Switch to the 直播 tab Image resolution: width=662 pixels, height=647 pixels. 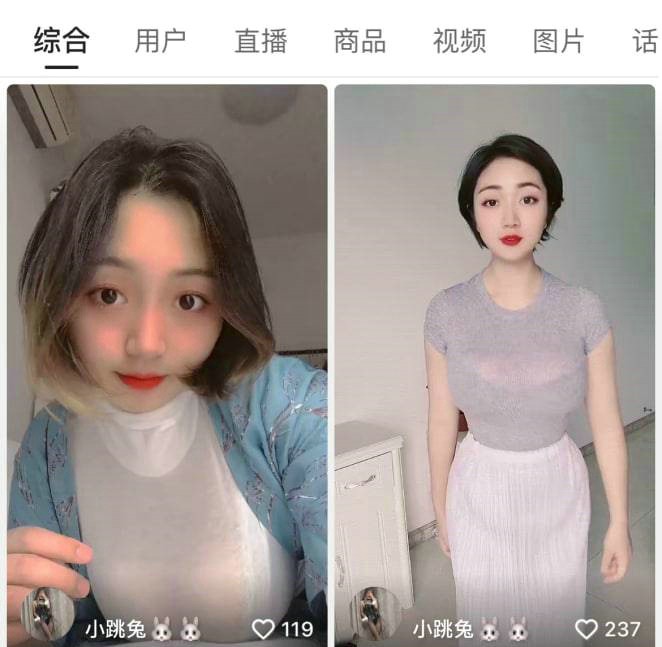click(x=260, y=41)
